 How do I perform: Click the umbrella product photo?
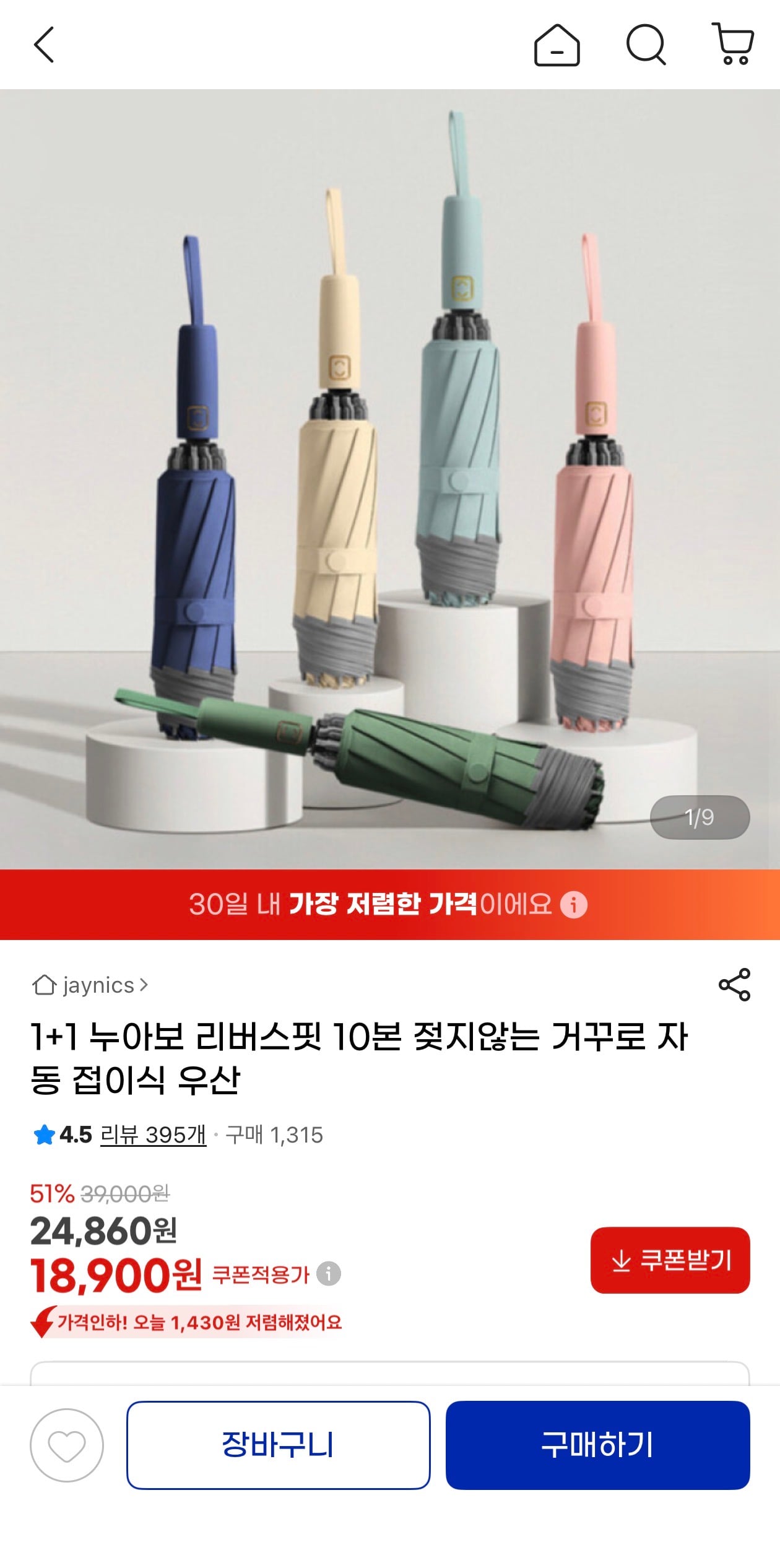(390, 464)
